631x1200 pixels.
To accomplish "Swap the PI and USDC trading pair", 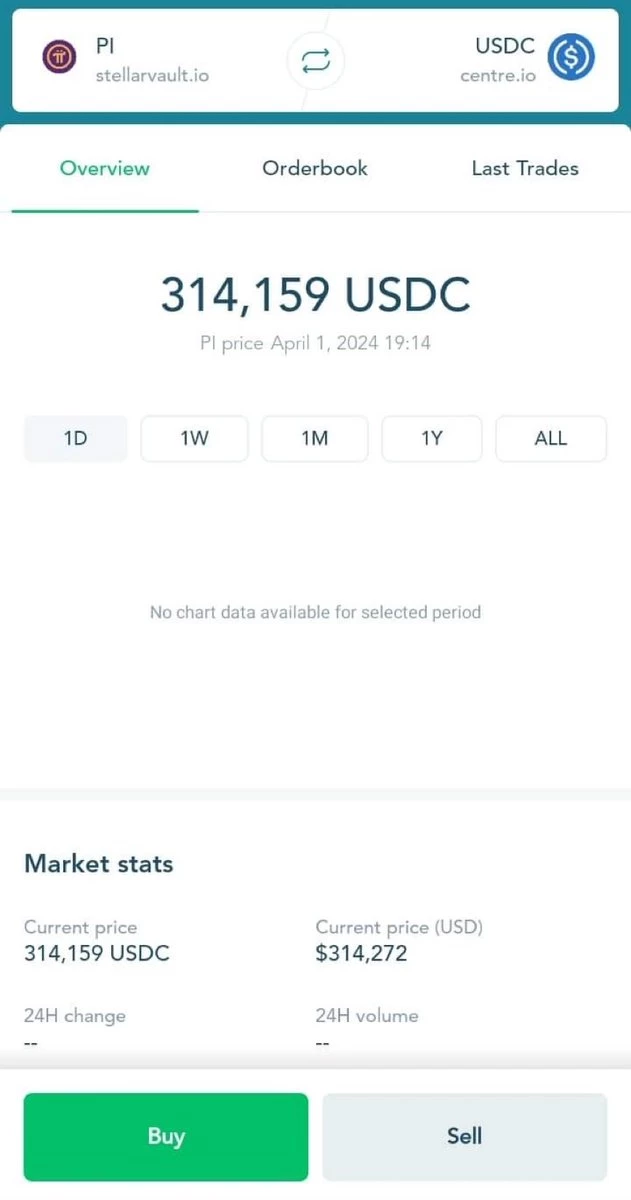I will (x=315, y=61).
